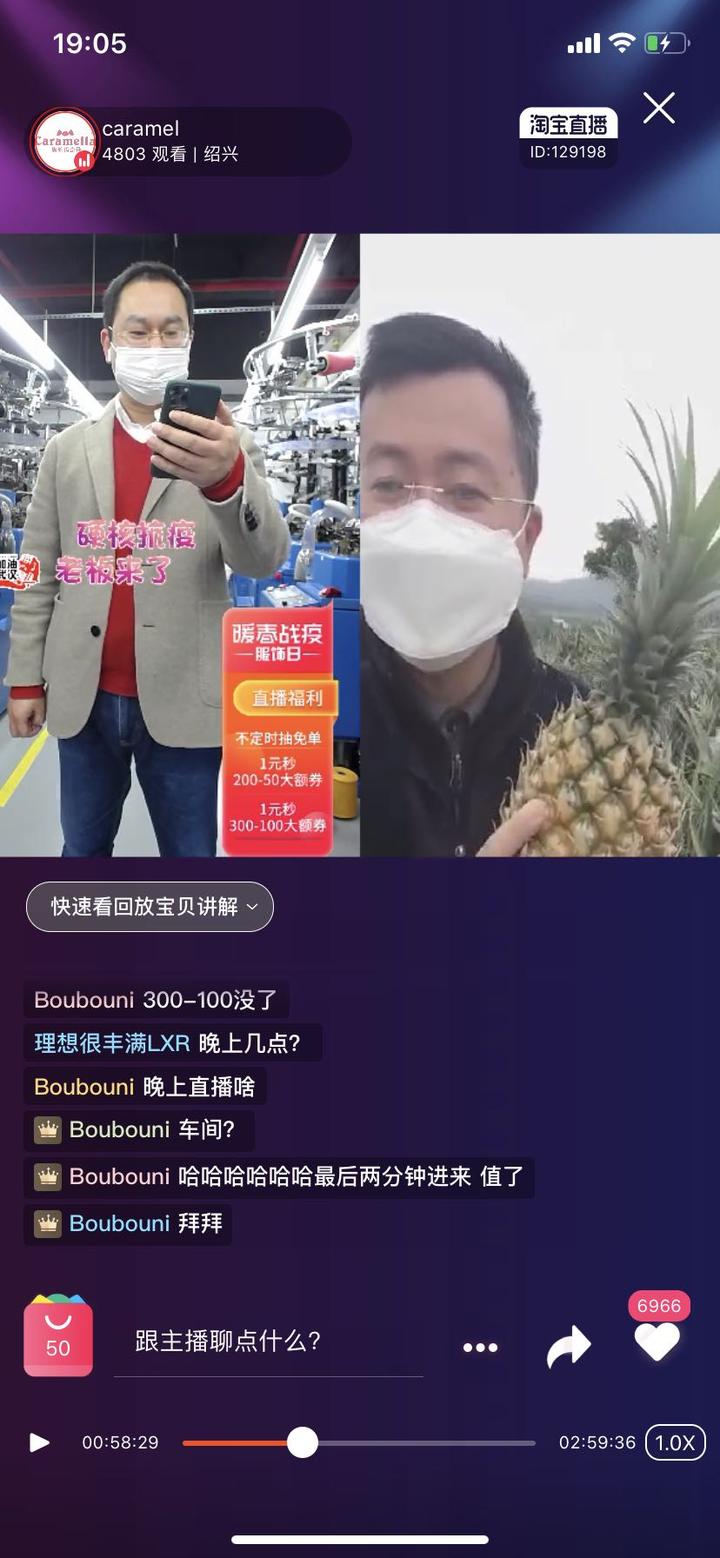The image size is (720, 1558).
Task: Open caramel streamer profile
Action: pos(65,142)
